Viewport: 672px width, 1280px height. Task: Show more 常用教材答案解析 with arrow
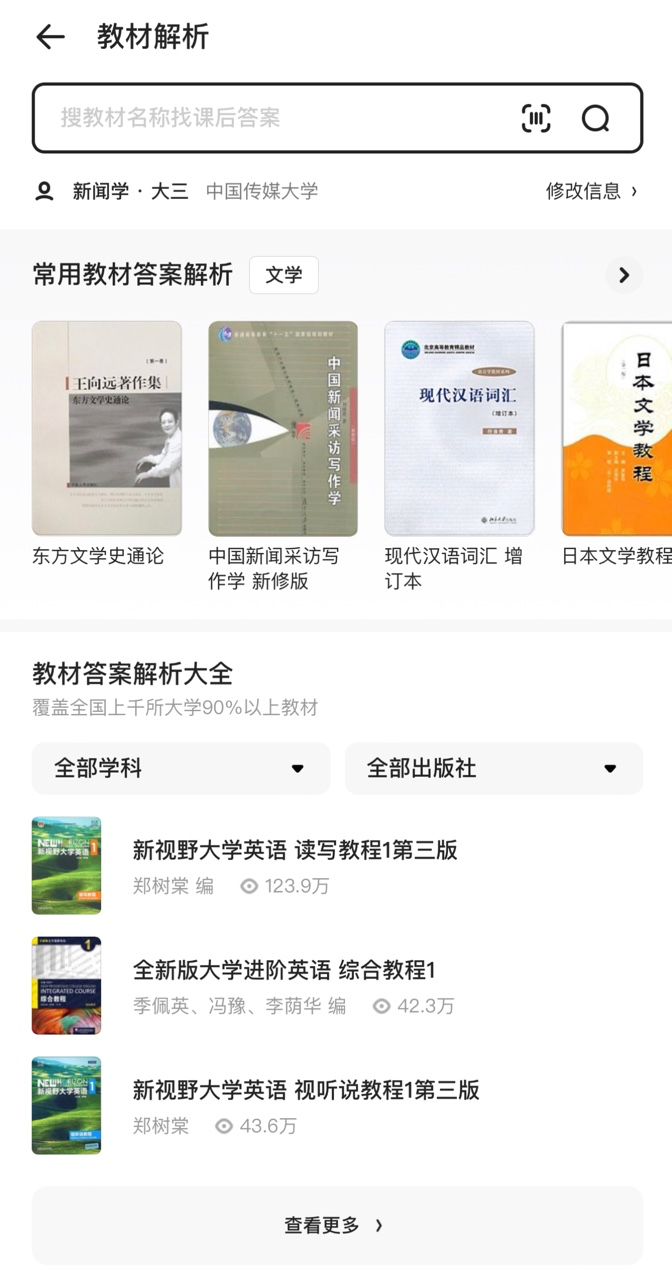[x=624, y=275]
